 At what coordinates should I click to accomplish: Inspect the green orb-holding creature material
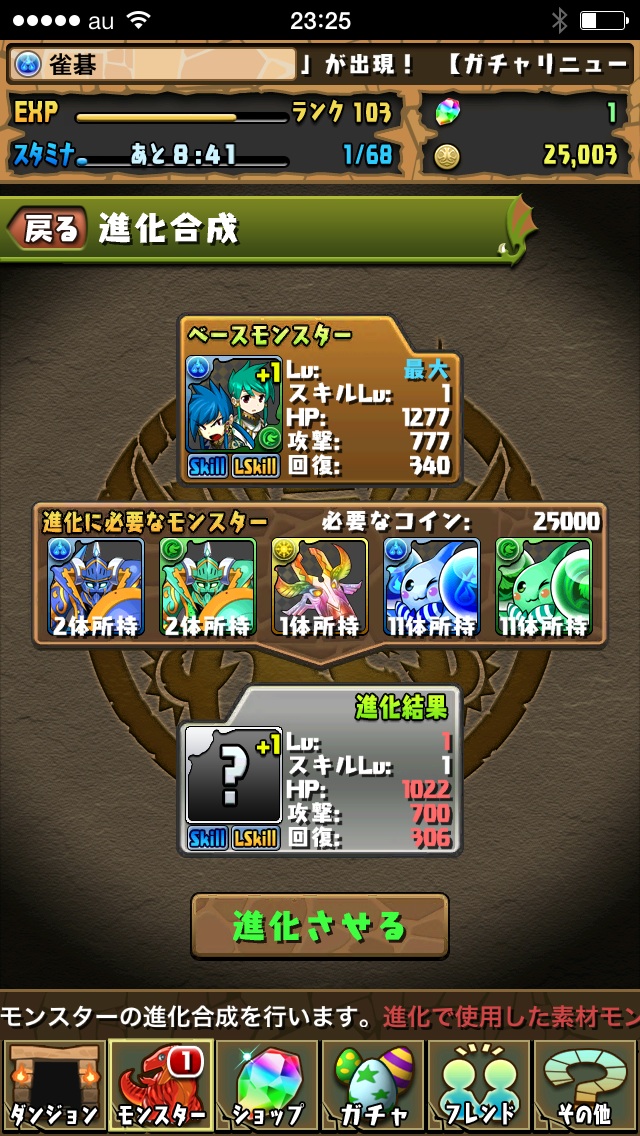544,587
